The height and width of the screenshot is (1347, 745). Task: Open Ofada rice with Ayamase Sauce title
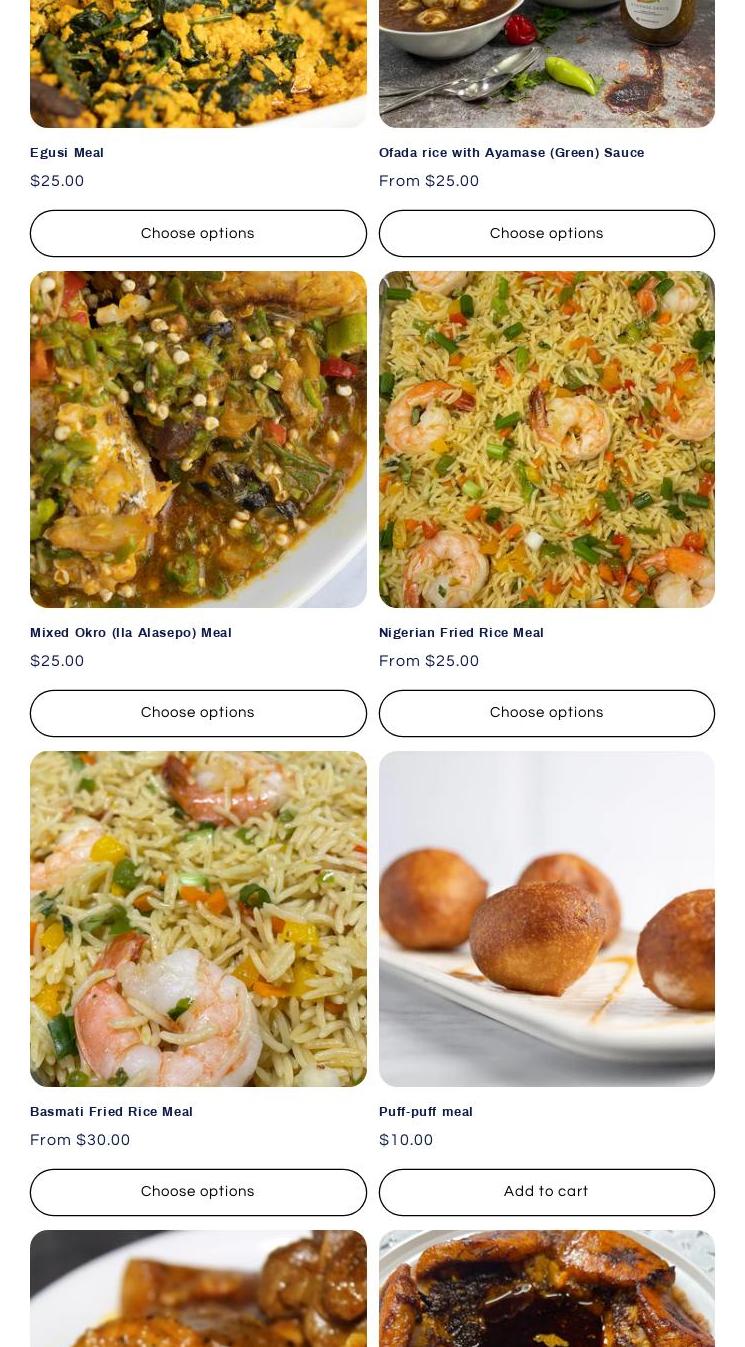(511, 153)
